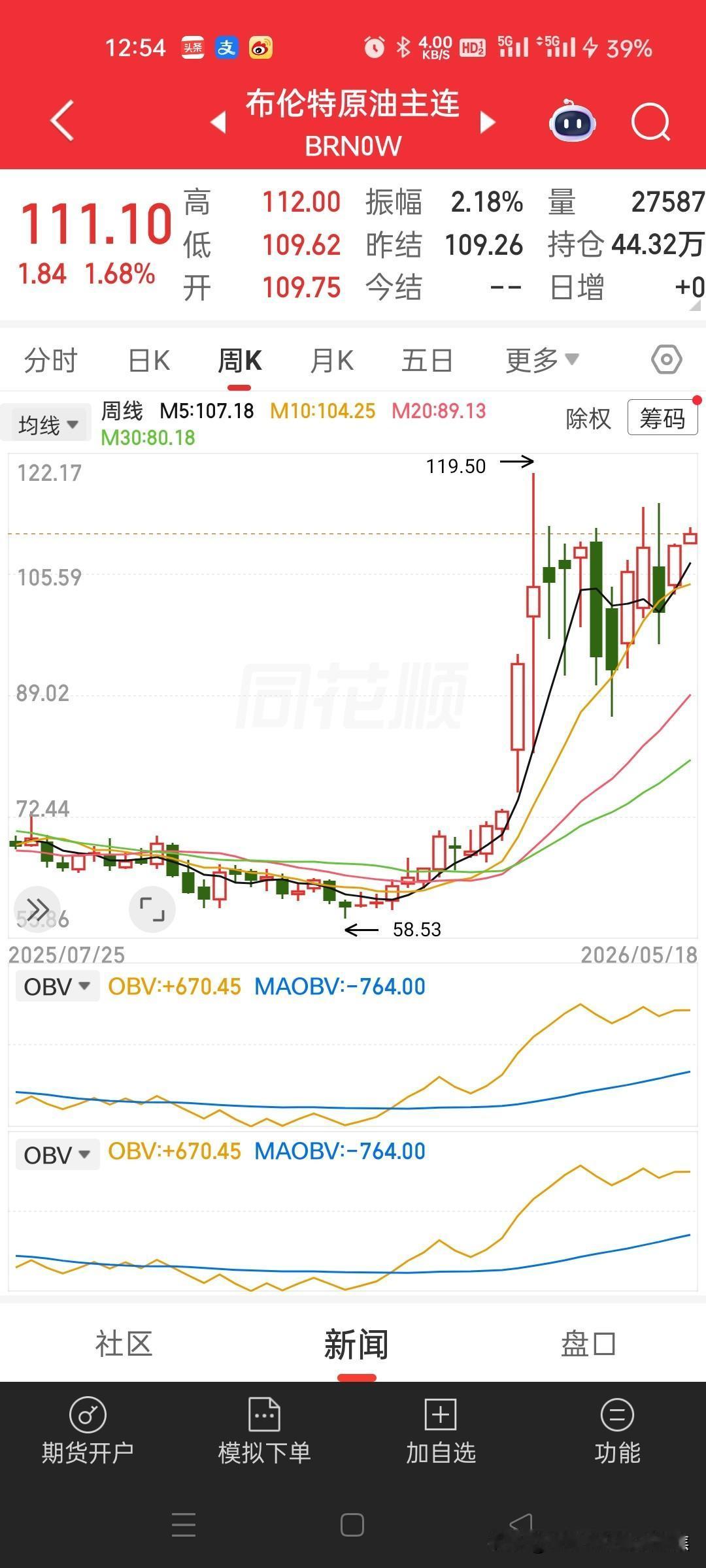Image resolution: width=706 pixels, height=1568 pixels.
Task: Add to watchlist with 加自选
Action: 441,1431
